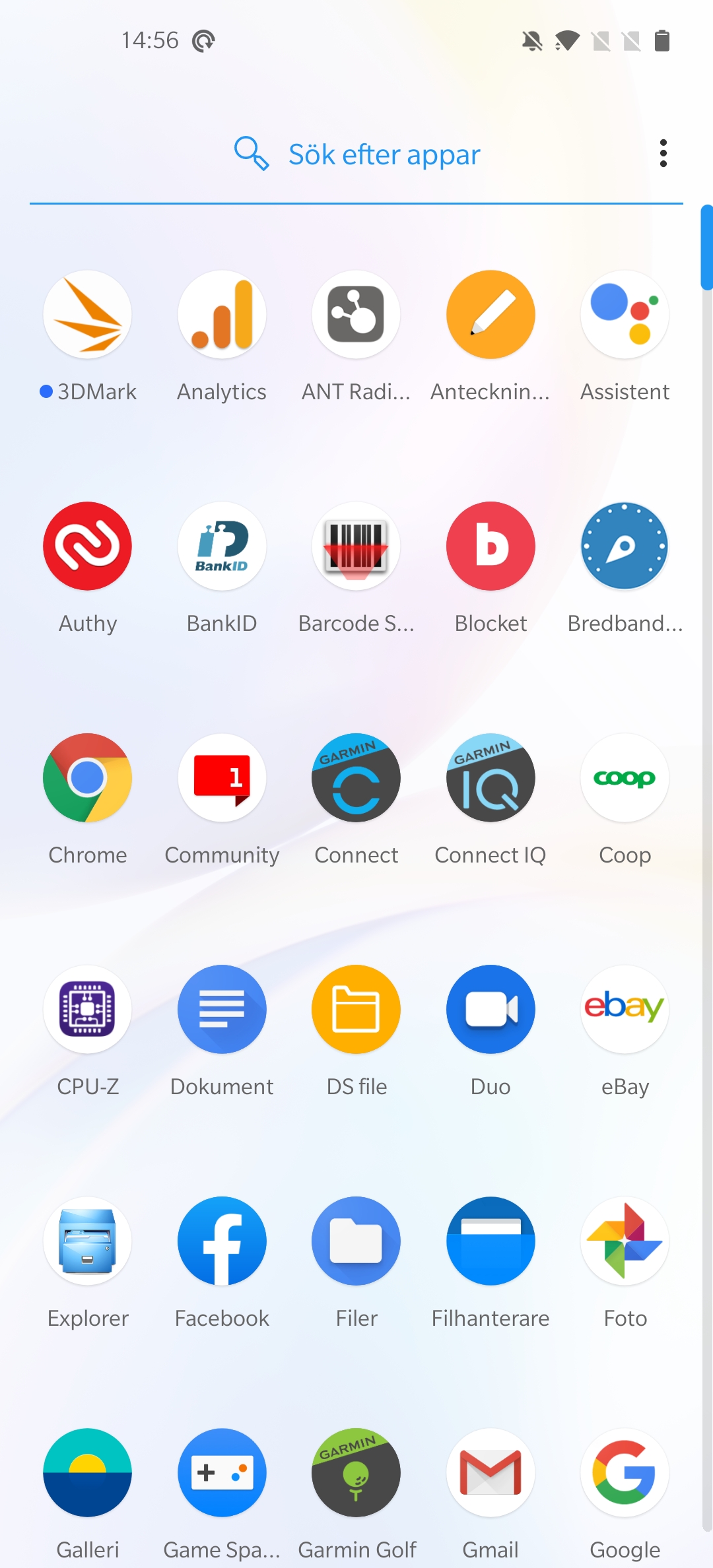Open the three-dot overflow menu
Screen dimensions: 713x1568
point(663,153)
